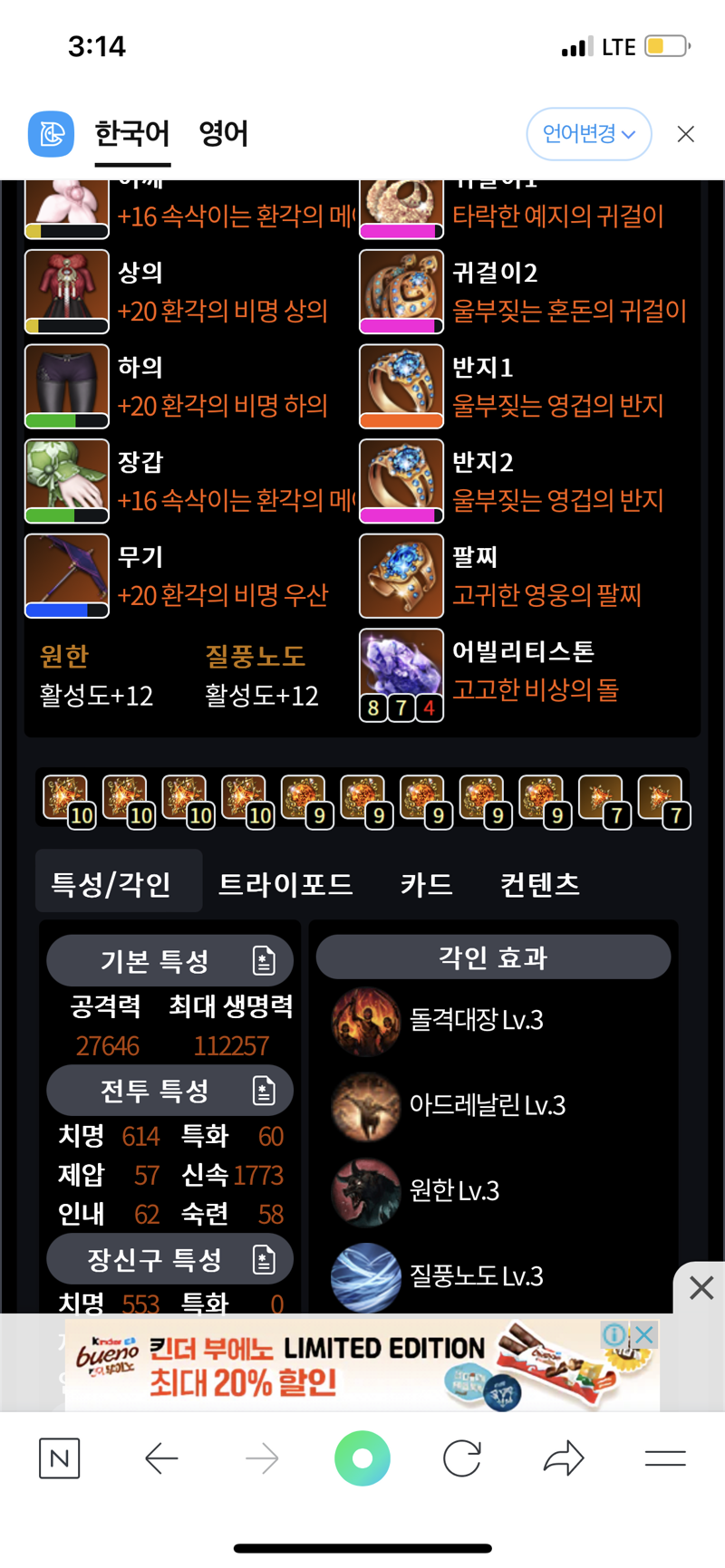Show the 컨텐츠 tab
Image resolution: width=725 pixels, height=1568 pixels.
click(540, 883)
